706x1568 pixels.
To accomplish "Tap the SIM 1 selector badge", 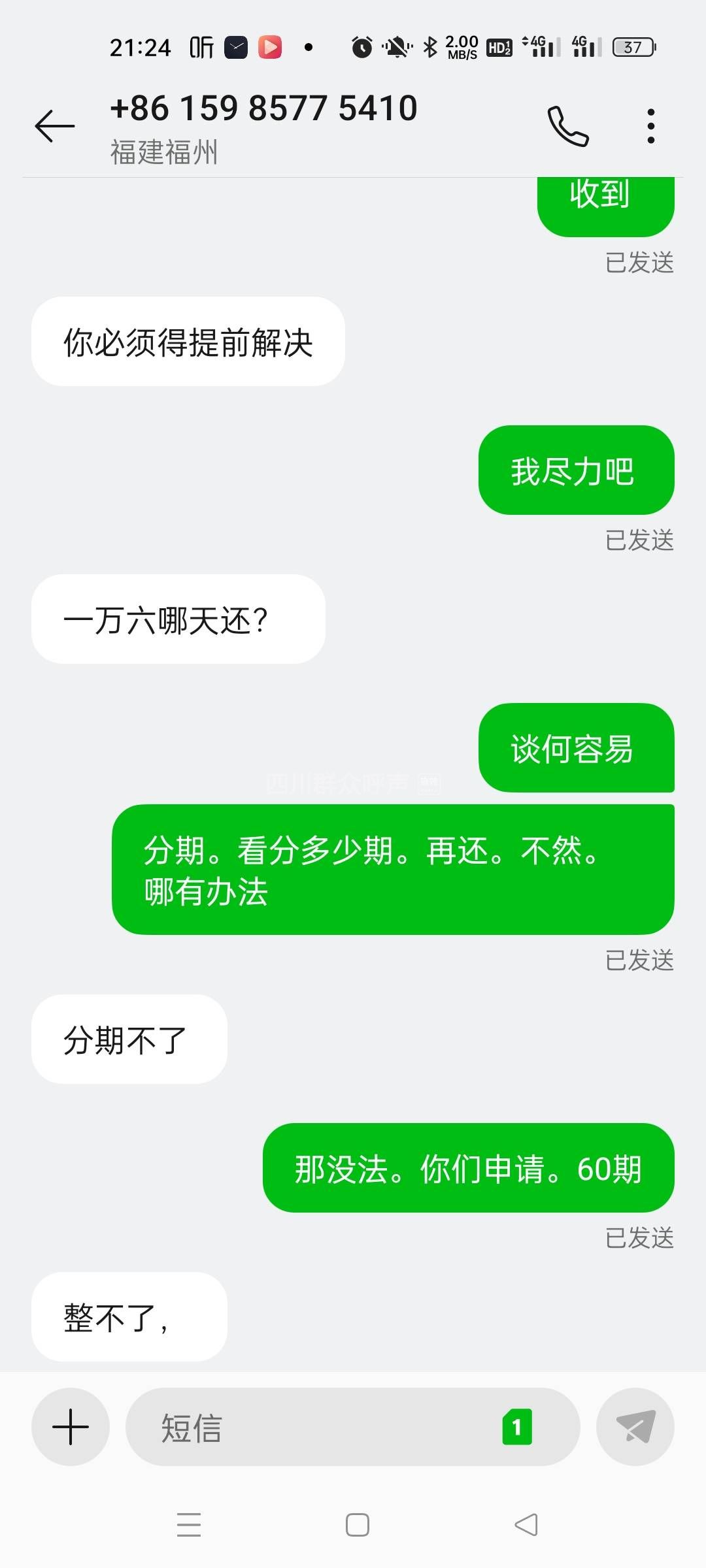I will 517,1427.
